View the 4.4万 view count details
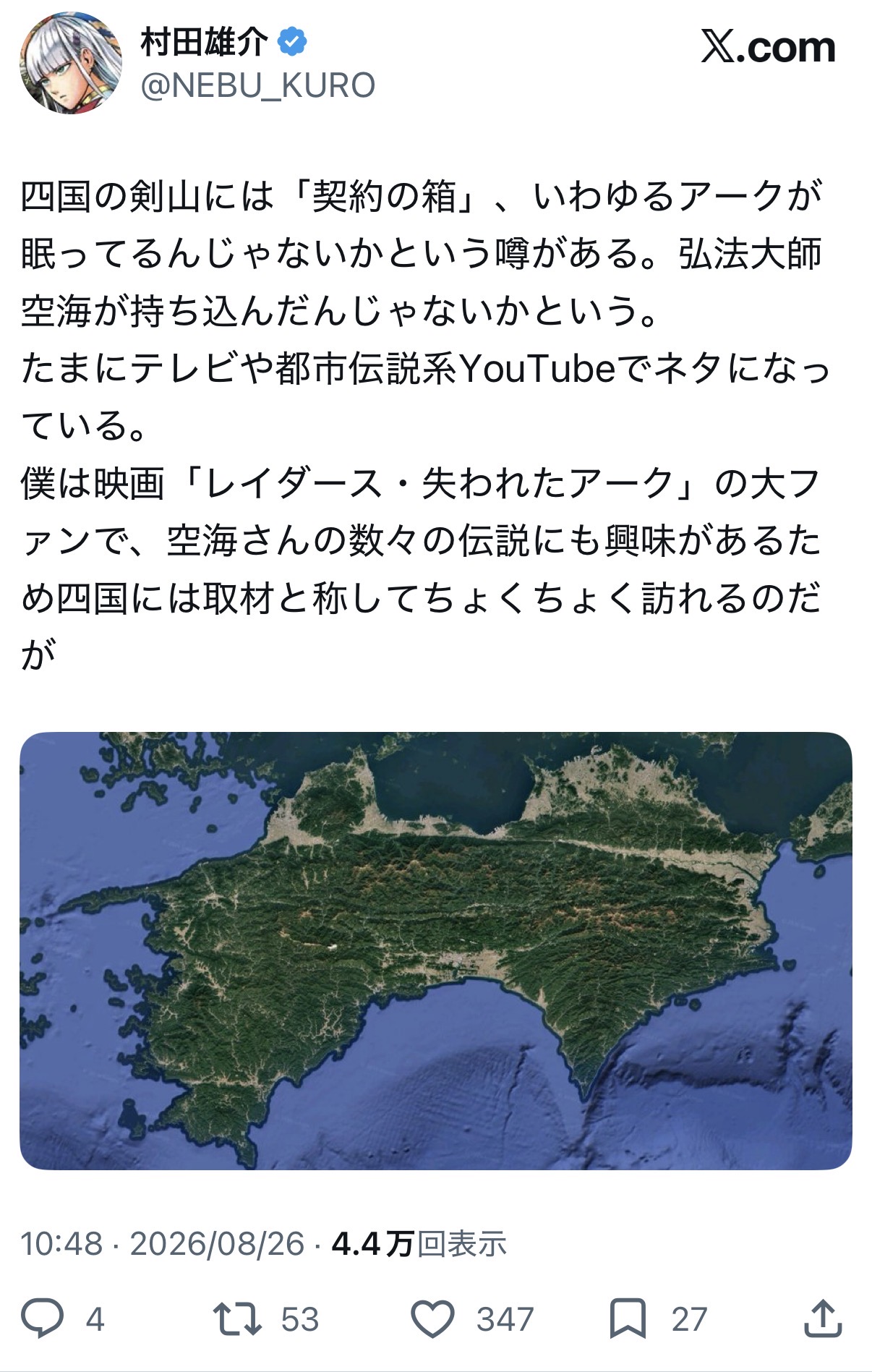 419,1244
